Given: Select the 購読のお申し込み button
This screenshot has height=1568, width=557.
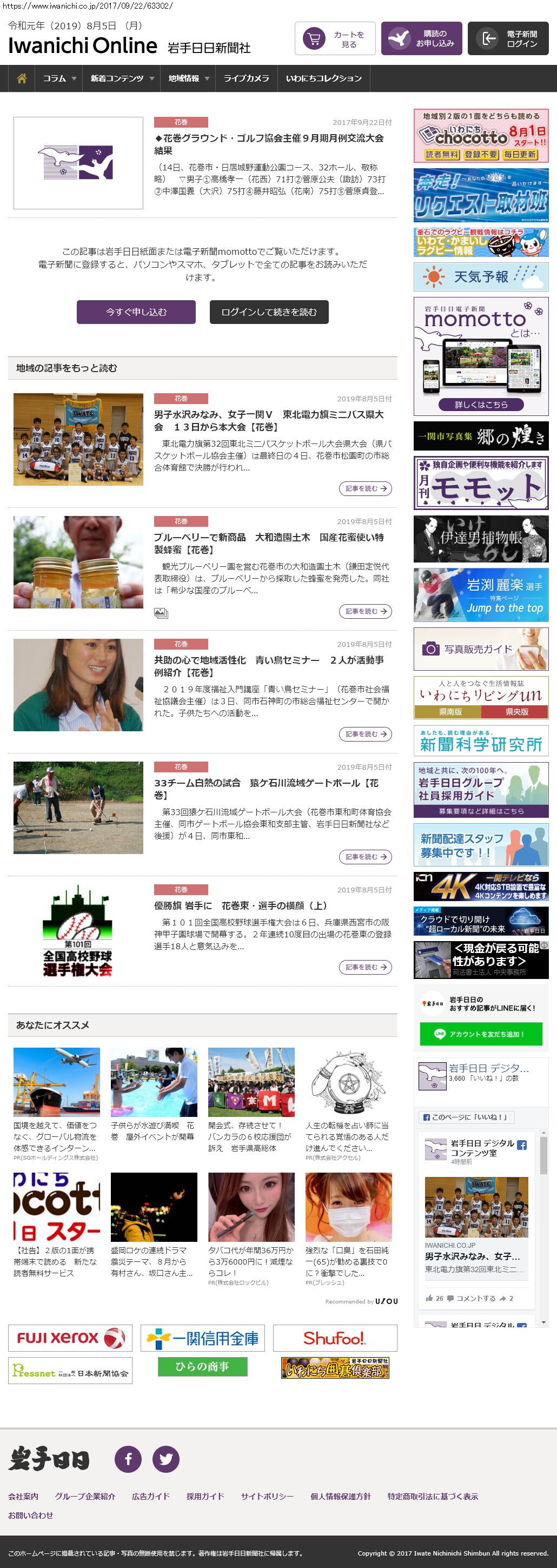Looking at the screenshot, I should click(x=421, y=39).
